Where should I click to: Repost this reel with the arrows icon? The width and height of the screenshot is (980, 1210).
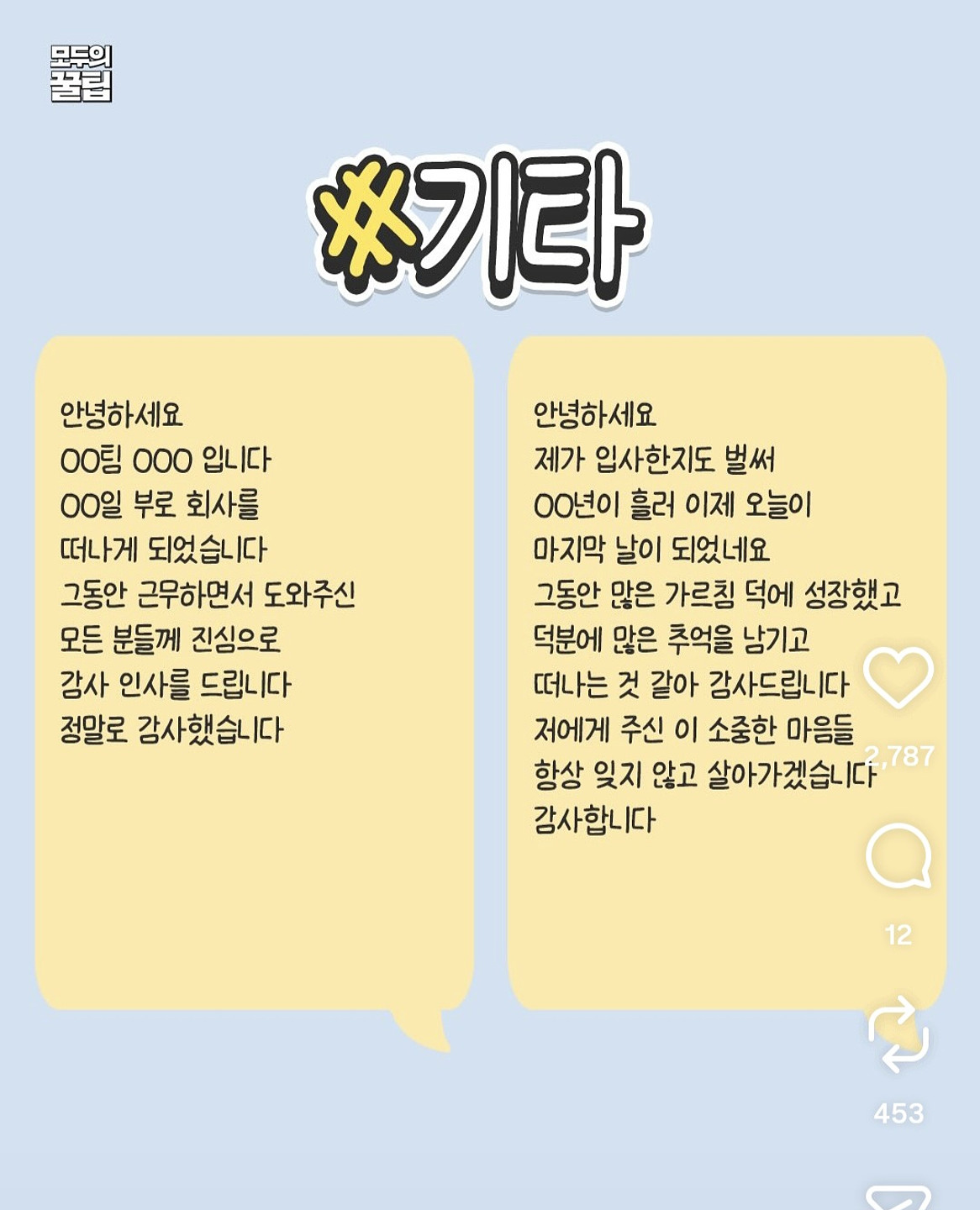point(898,1035)
